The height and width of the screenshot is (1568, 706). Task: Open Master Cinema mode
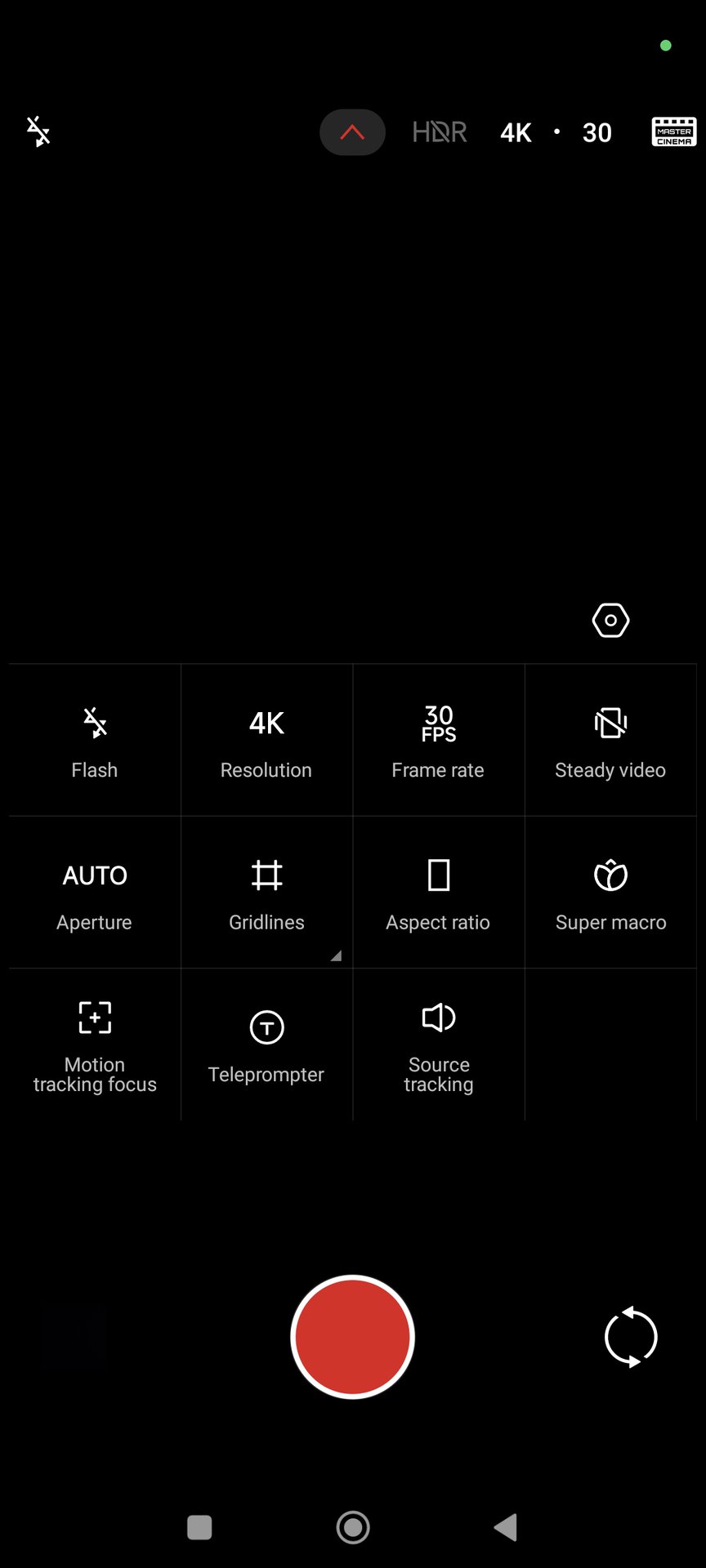click(x=673, y=131)
